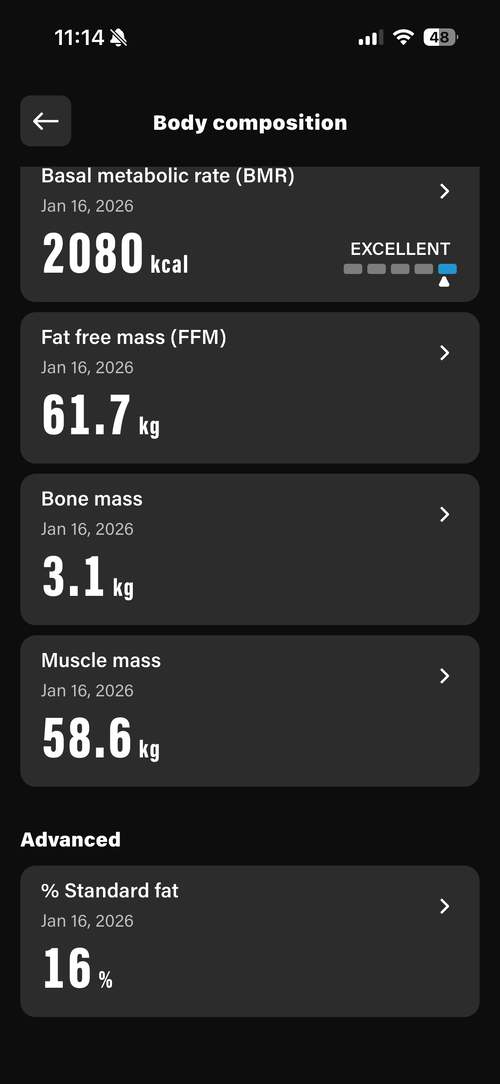This screenshot has width=500, height=1084.
Task: Open the Fat free mass (FFM) card
Action: (250, 388)
